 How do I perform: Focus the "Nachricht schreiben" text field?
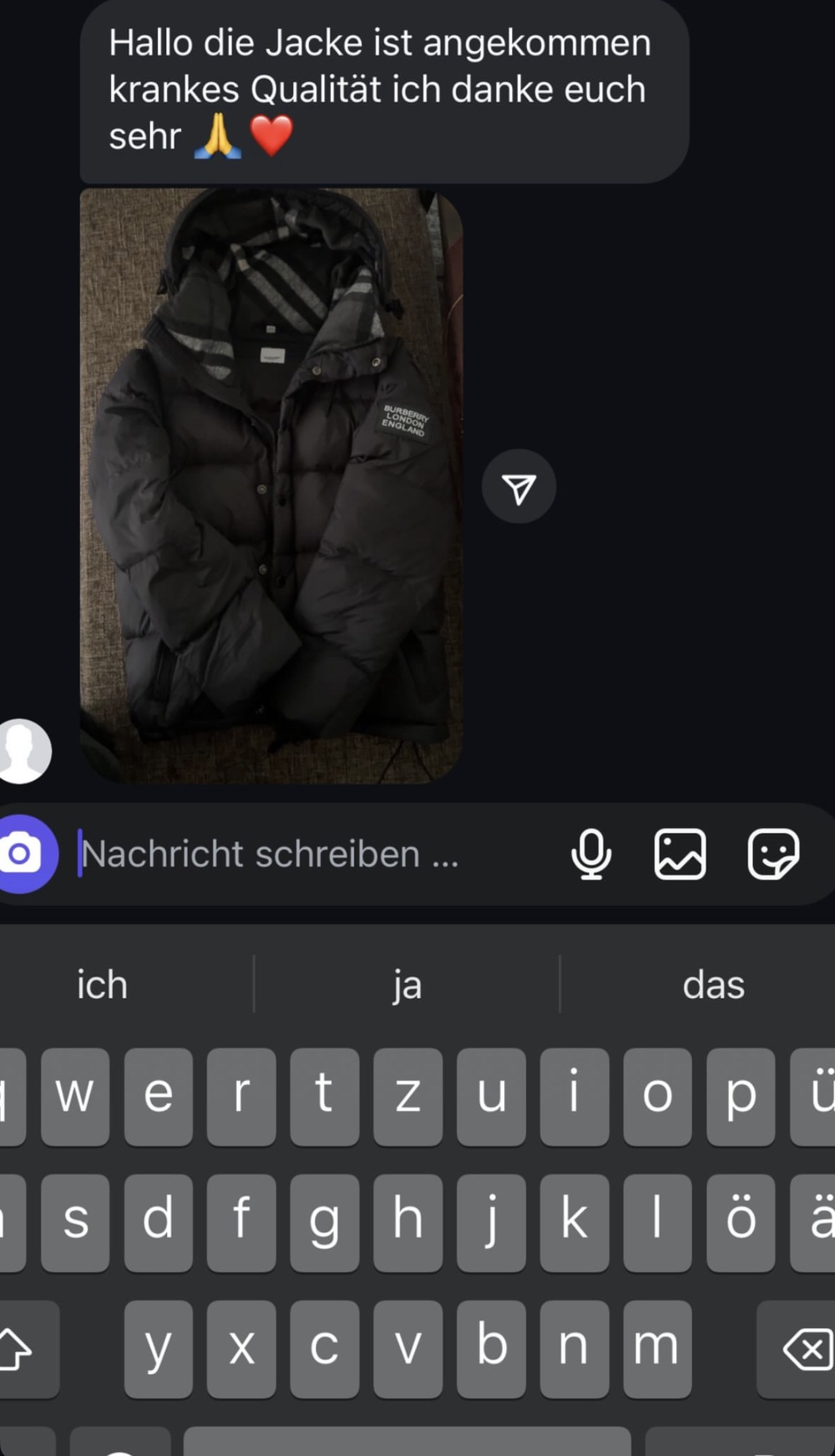(309, 855)
